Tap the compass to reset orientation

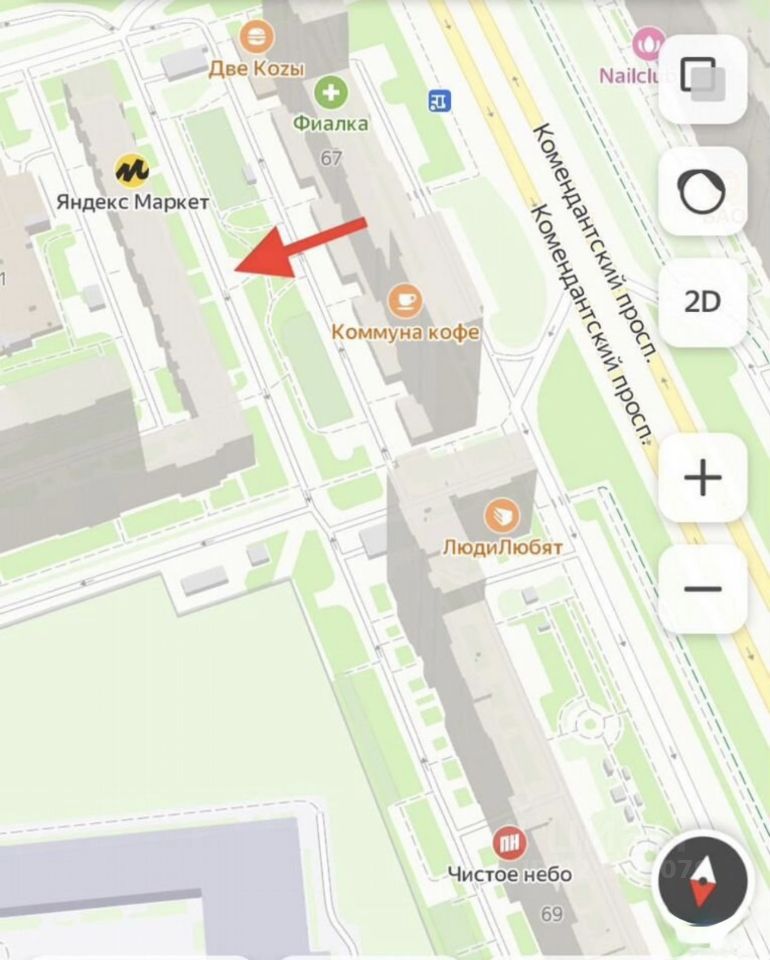click(703, 879)
